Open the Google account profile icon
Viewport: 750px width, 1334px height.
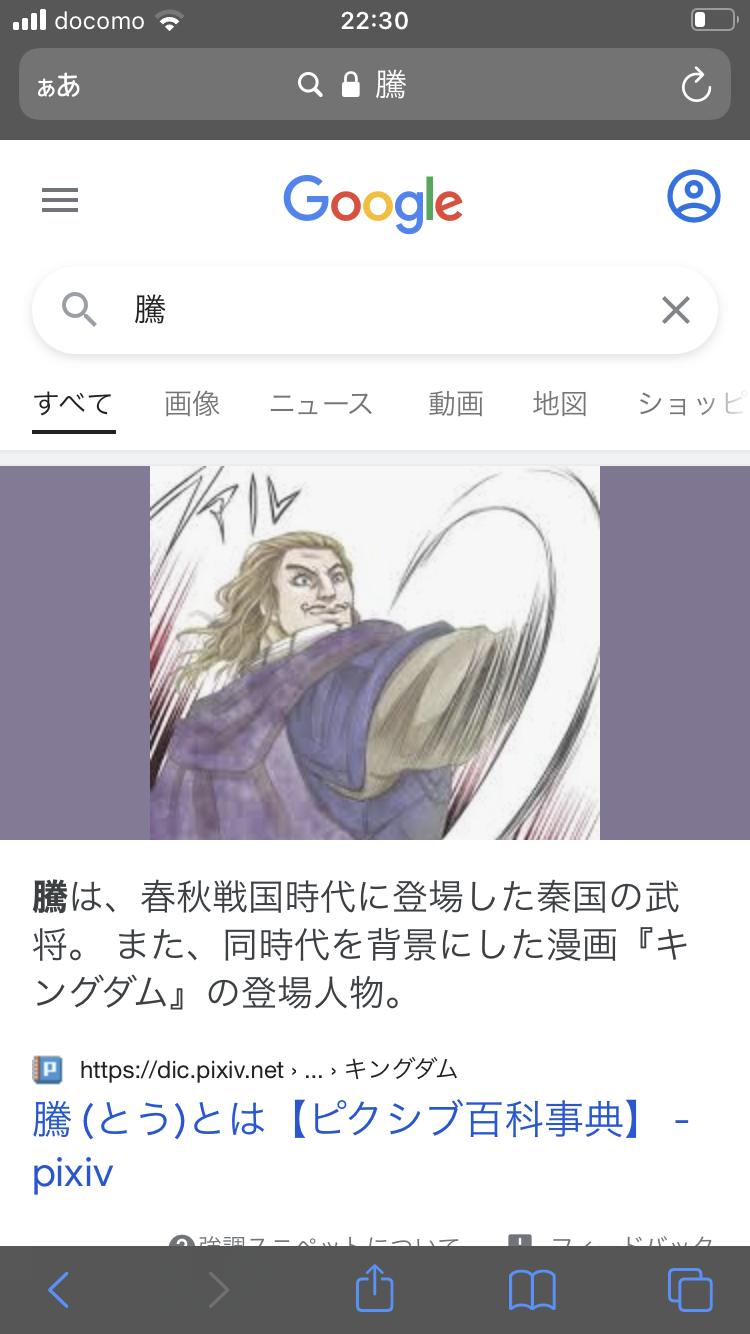click(693, 197)
